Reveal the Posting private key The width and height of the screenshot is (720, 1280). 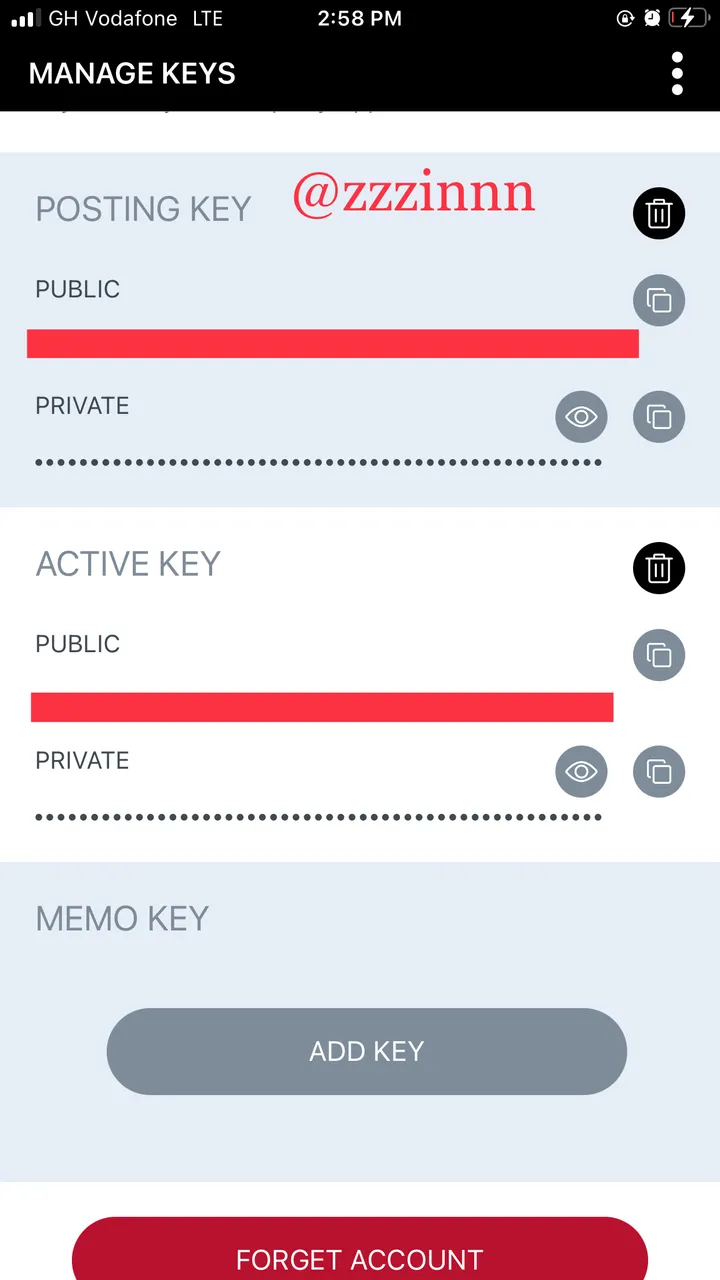click(581, 416)
